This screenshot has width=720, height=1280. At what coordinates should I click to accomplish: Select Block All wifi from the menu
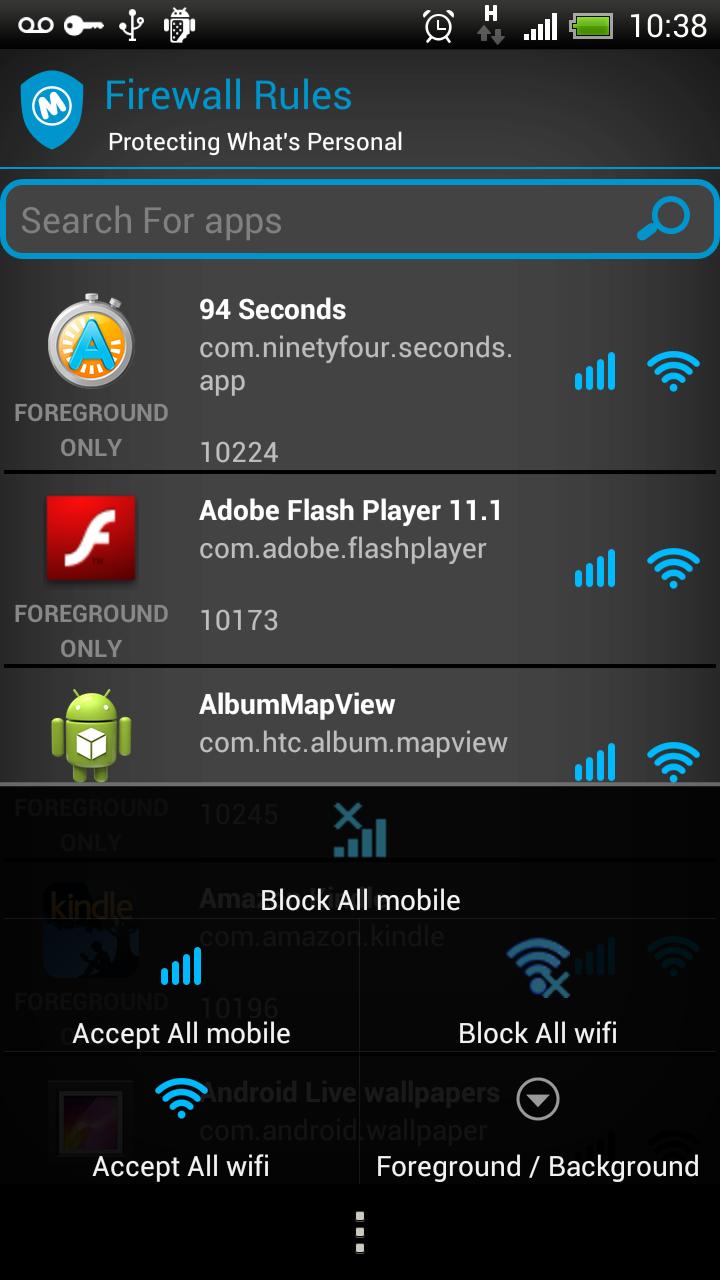point(538,1000)
